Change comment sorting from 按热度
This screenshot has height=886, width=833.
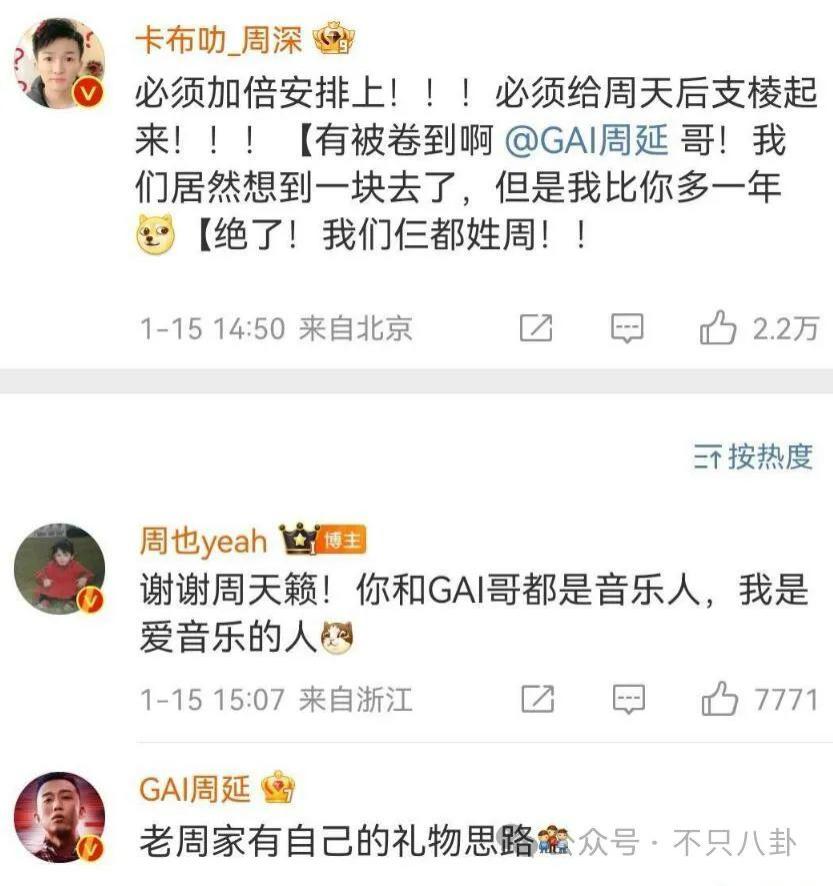tap(753, 457)
